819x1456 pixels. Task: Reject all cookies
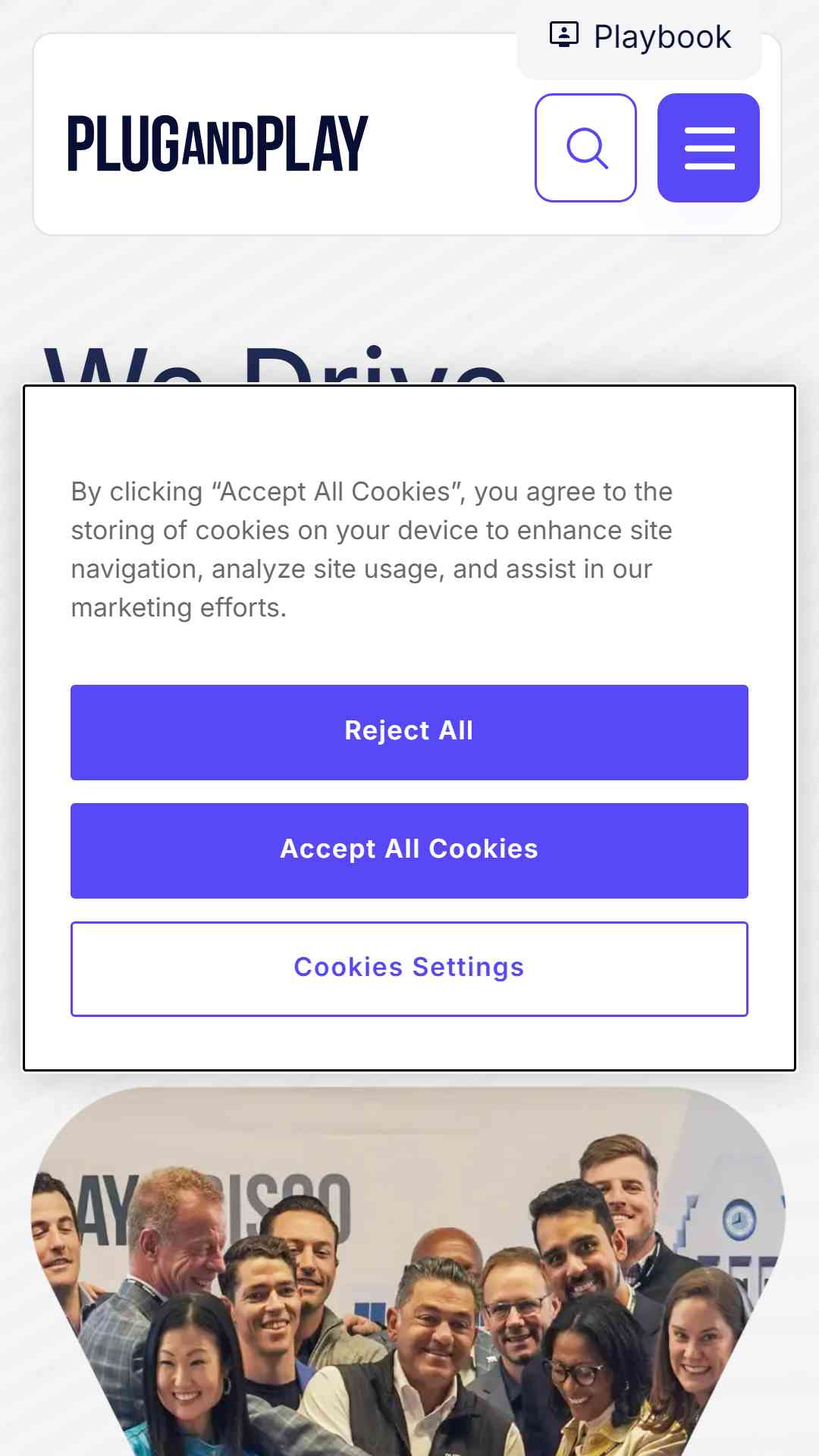(409, 732)
